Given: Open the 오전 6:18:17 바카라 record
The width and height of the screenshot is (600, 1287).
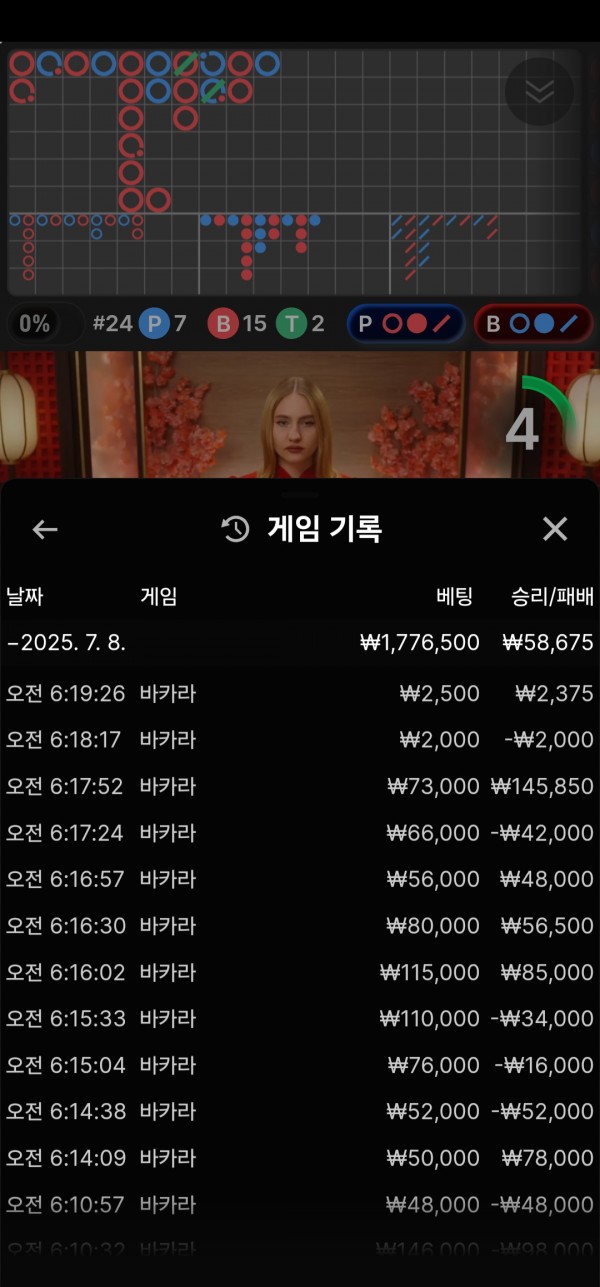Looking at the screenshot, I should [300, 740].
